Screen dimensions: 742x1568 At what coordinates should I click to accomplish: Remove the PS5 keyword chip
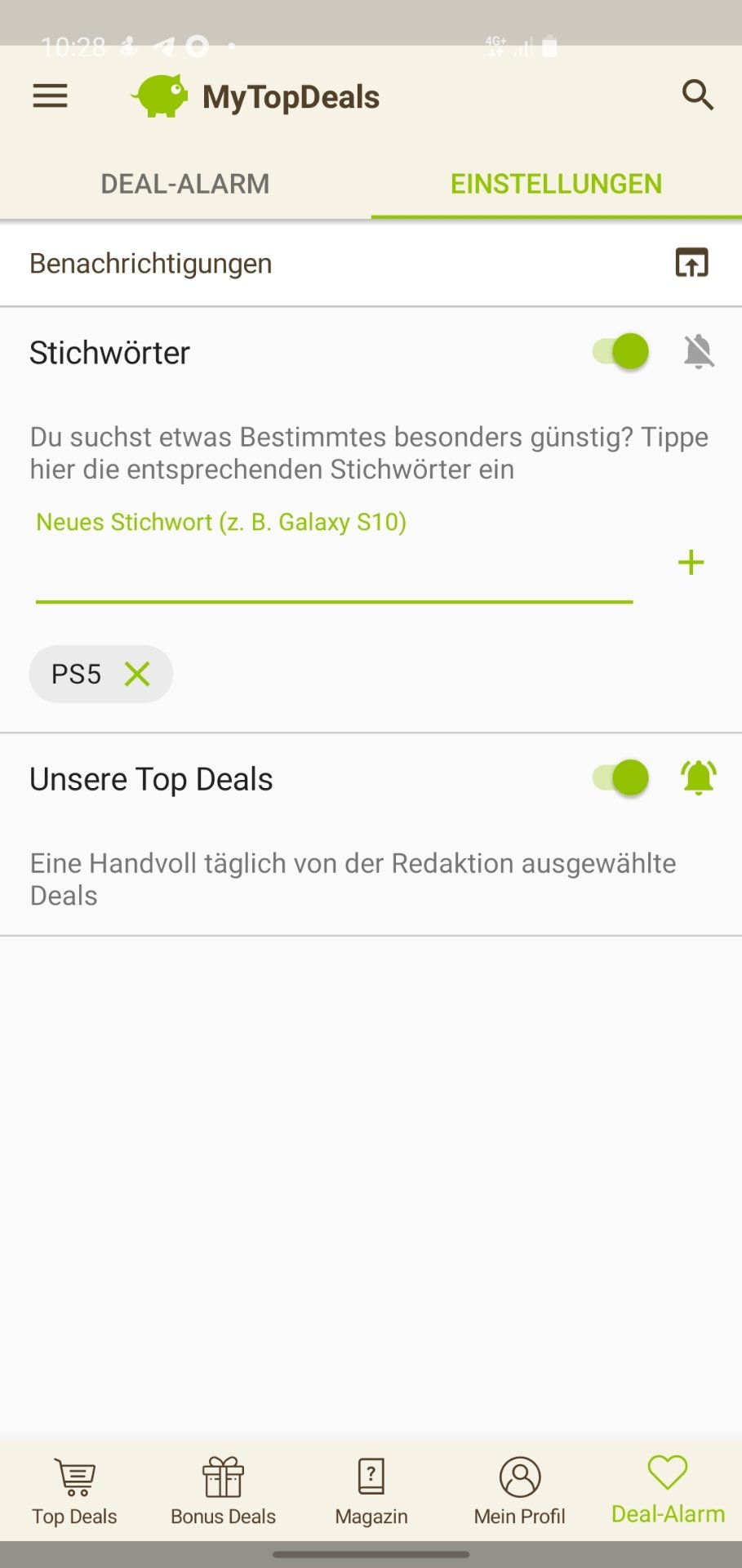(137, 675)
